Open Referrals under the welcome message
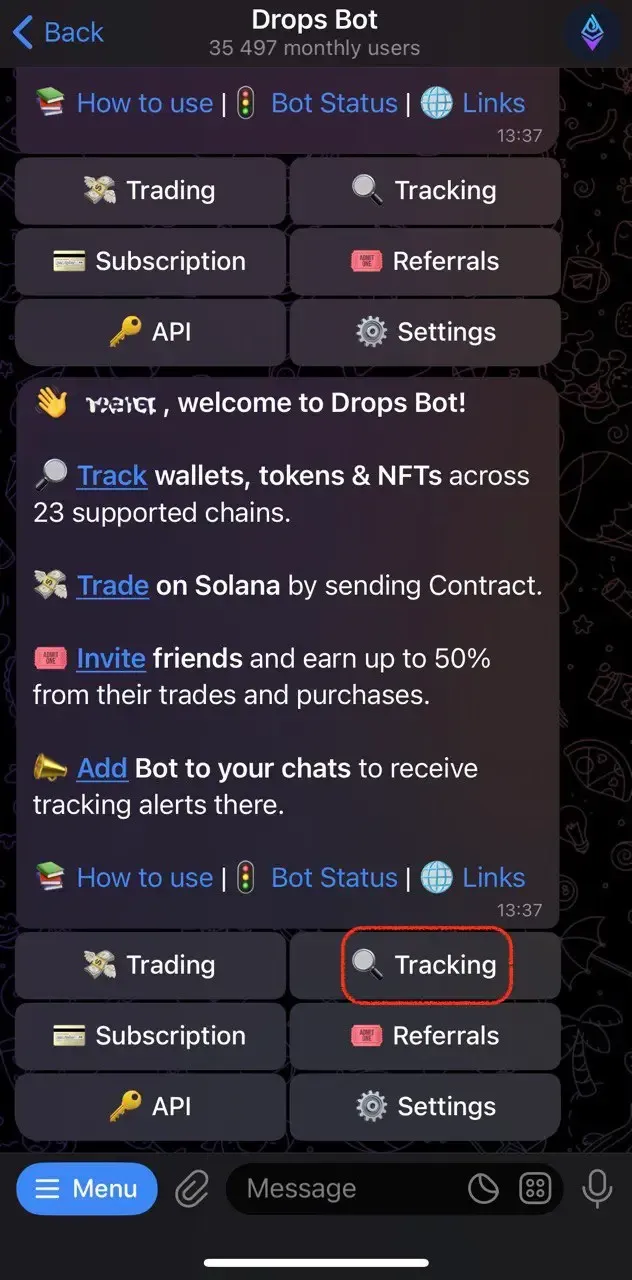The width and height of the screenshot is (632, 1280). click(x=426, y=1036)
